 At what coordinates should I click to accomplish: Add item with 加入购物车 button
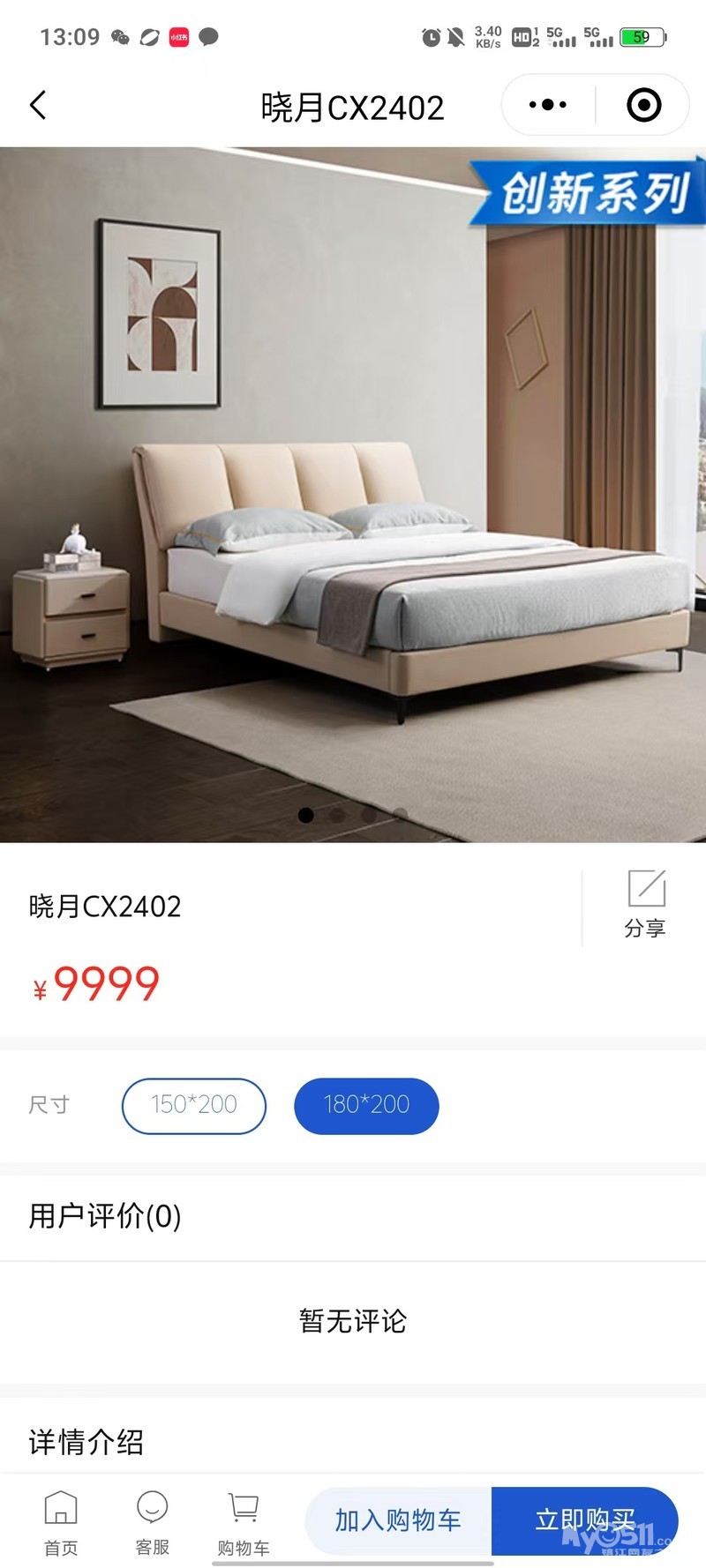pos(398,1520)
